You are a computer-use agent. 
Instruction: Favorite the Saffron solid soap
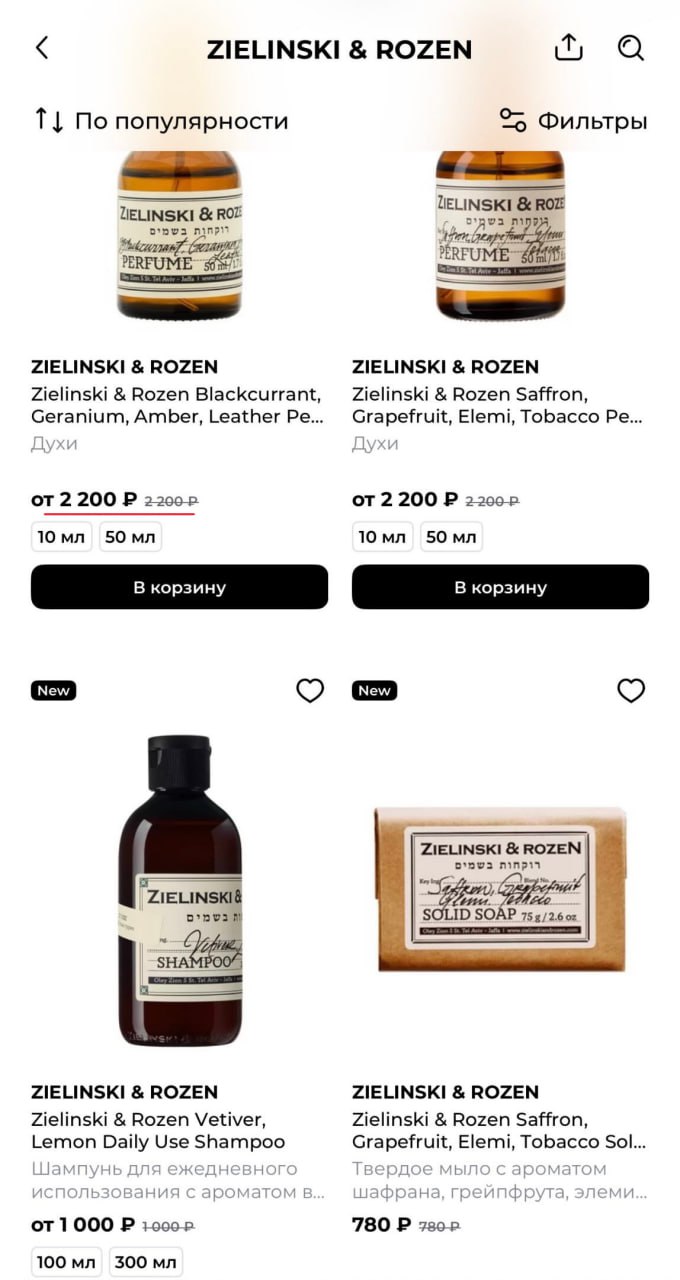[x=631, y=691]
